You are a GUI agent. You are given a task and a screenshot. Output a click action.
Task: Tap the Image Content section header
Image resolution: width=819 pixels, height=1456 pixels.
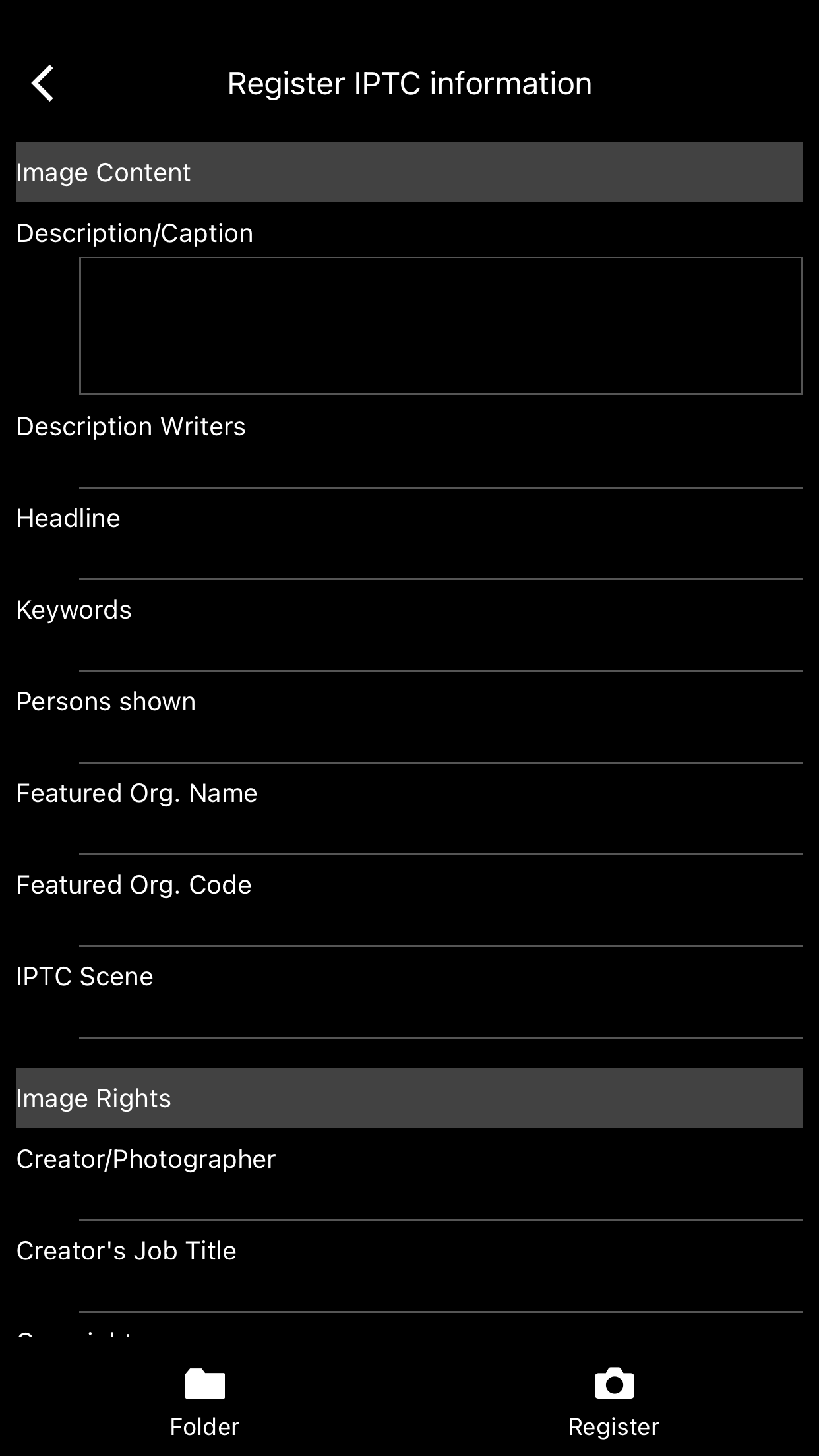tap(409, 171)
